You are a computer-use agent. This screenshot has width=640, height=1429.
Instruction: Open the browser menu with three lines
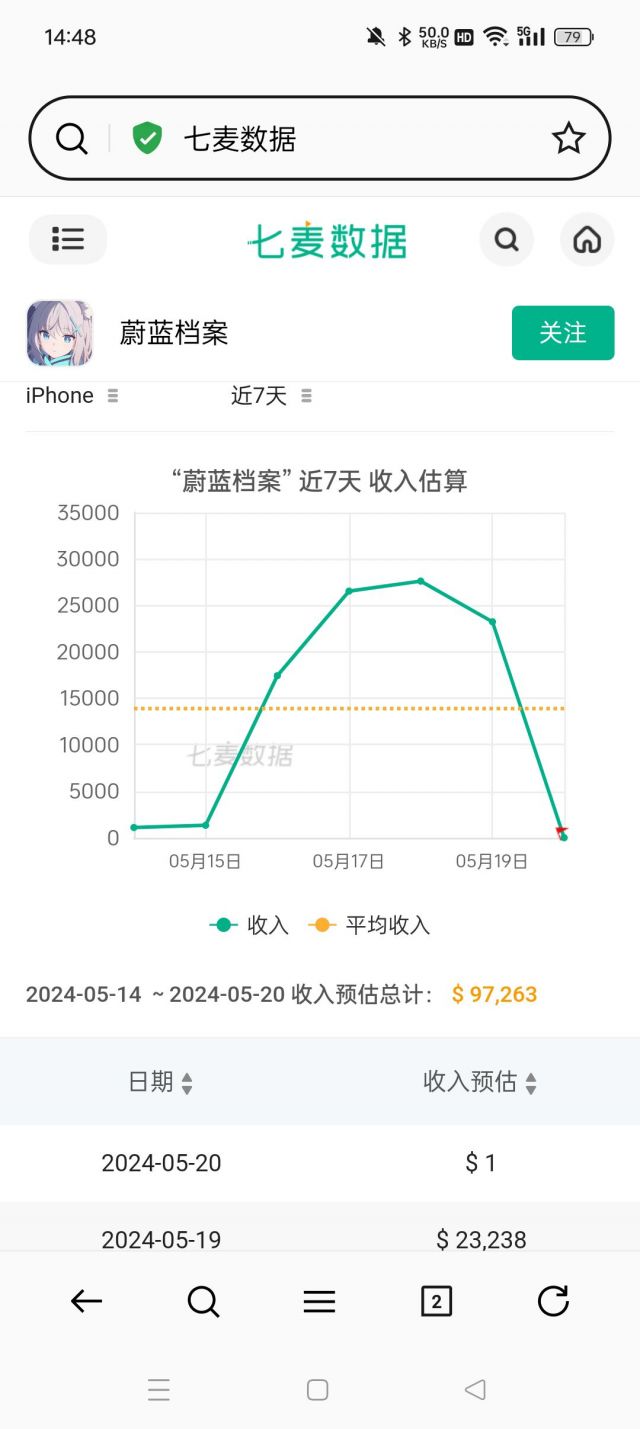click(x=319, y=1301)
